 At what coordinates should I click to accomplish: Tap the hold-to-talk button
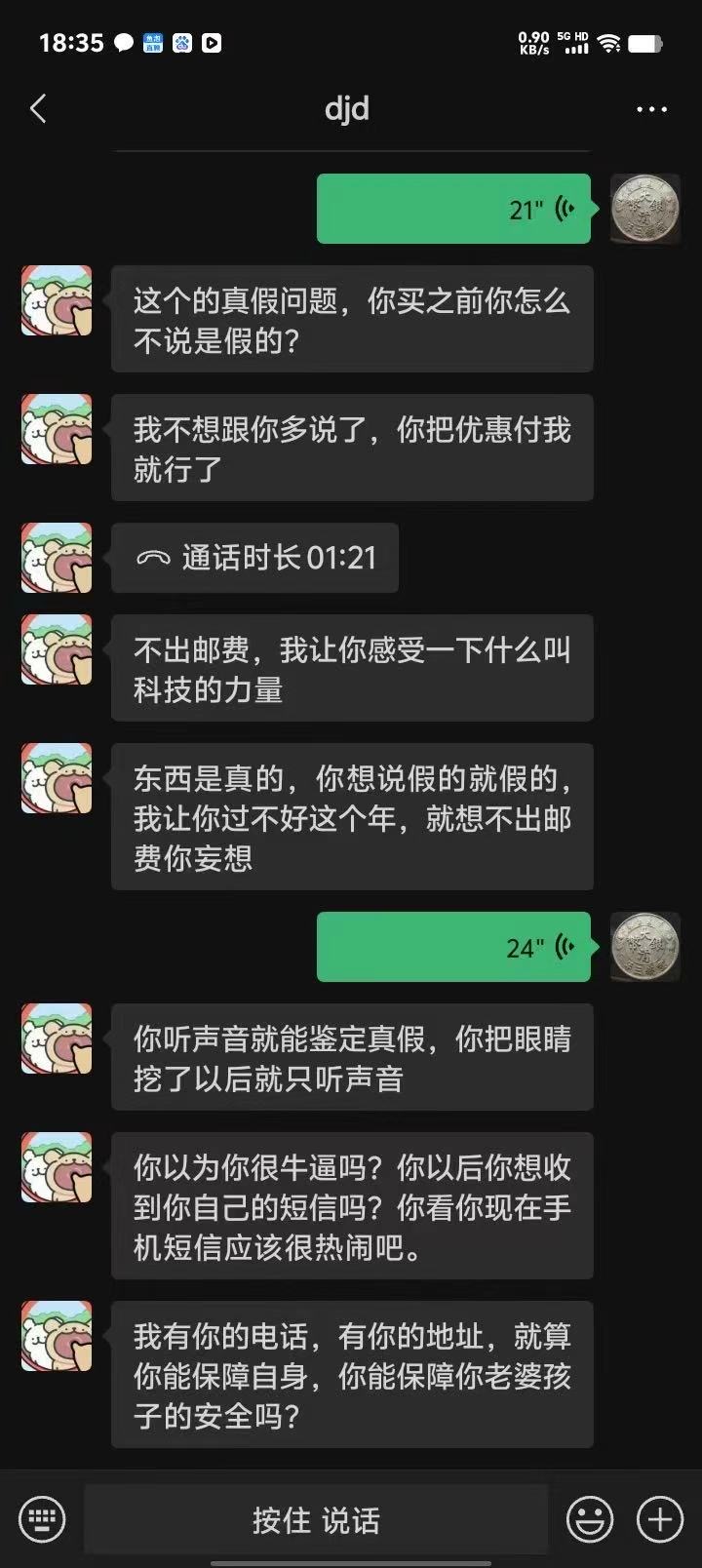tap(316, 1519)
